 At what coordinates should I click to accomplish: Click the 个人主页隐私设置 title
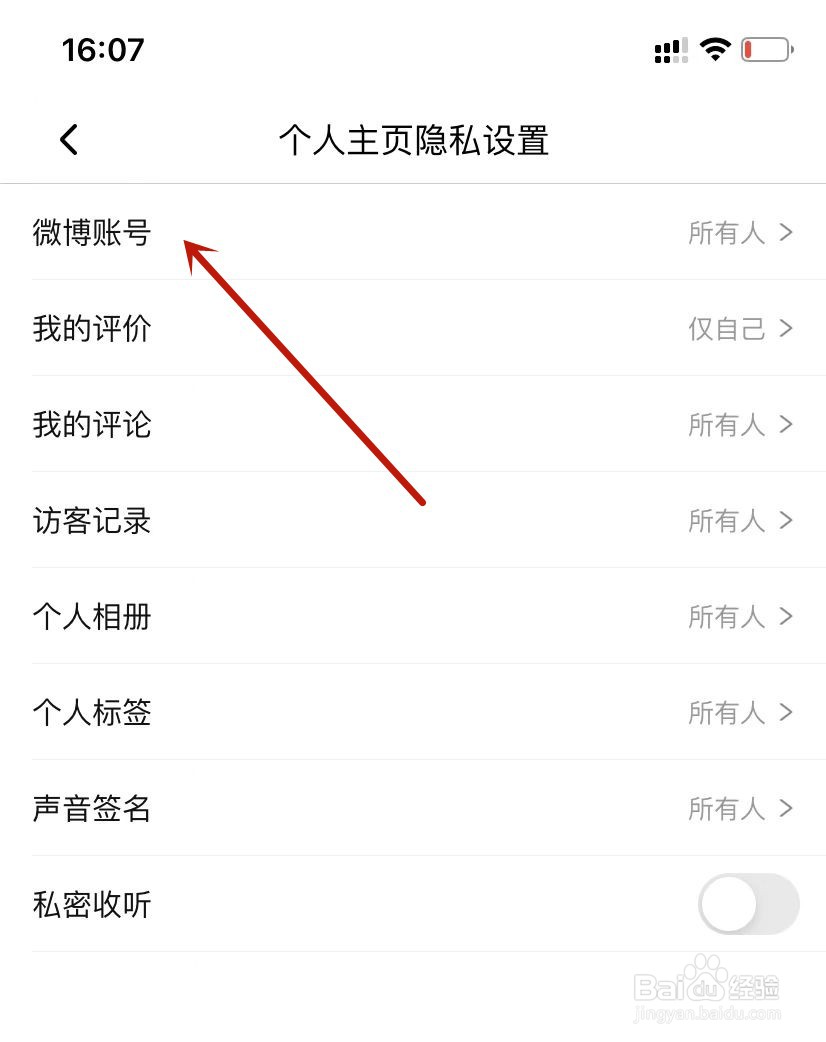(x=413, y=141)
